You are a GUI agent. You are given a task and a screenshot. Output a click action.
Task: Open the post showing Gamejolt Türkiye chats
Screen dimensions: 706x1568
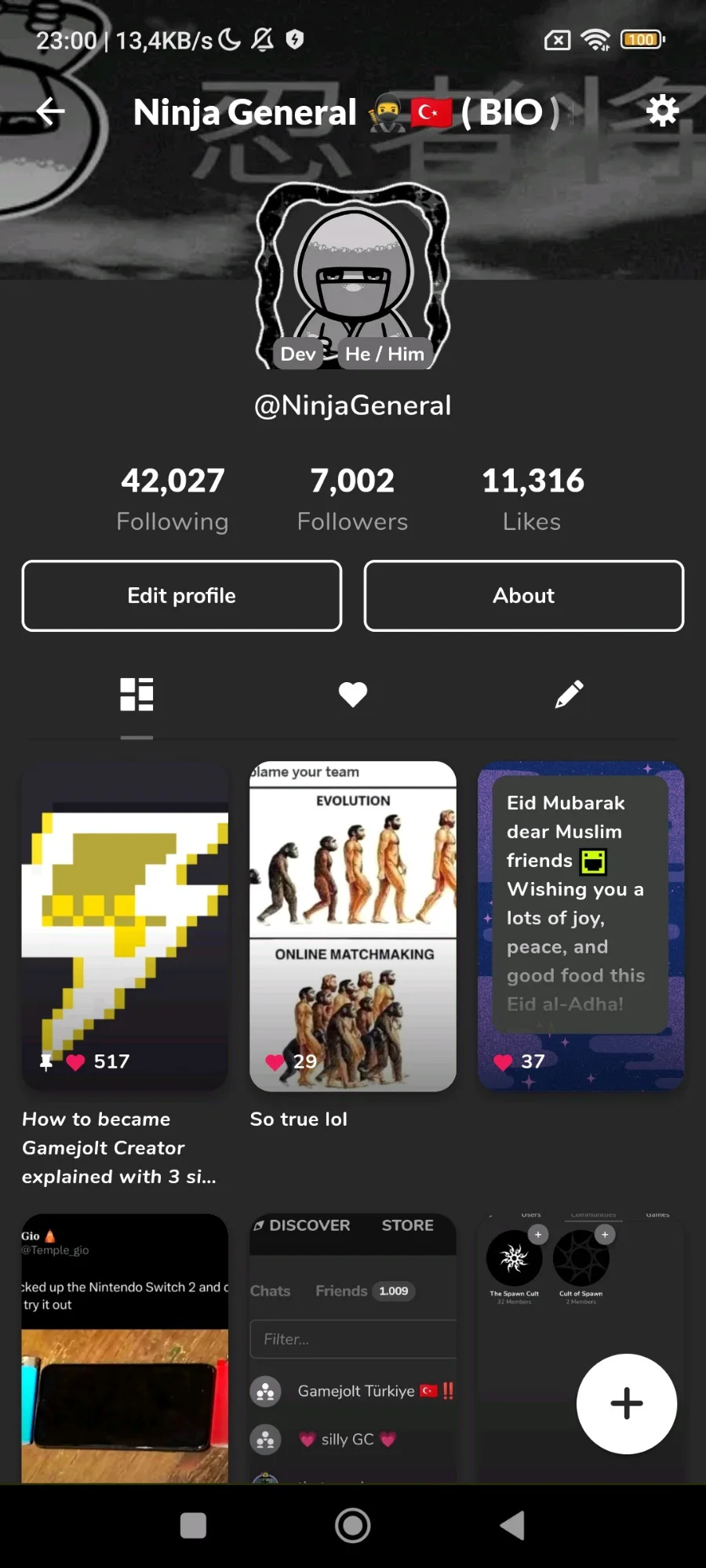(x=352, y=1348)
